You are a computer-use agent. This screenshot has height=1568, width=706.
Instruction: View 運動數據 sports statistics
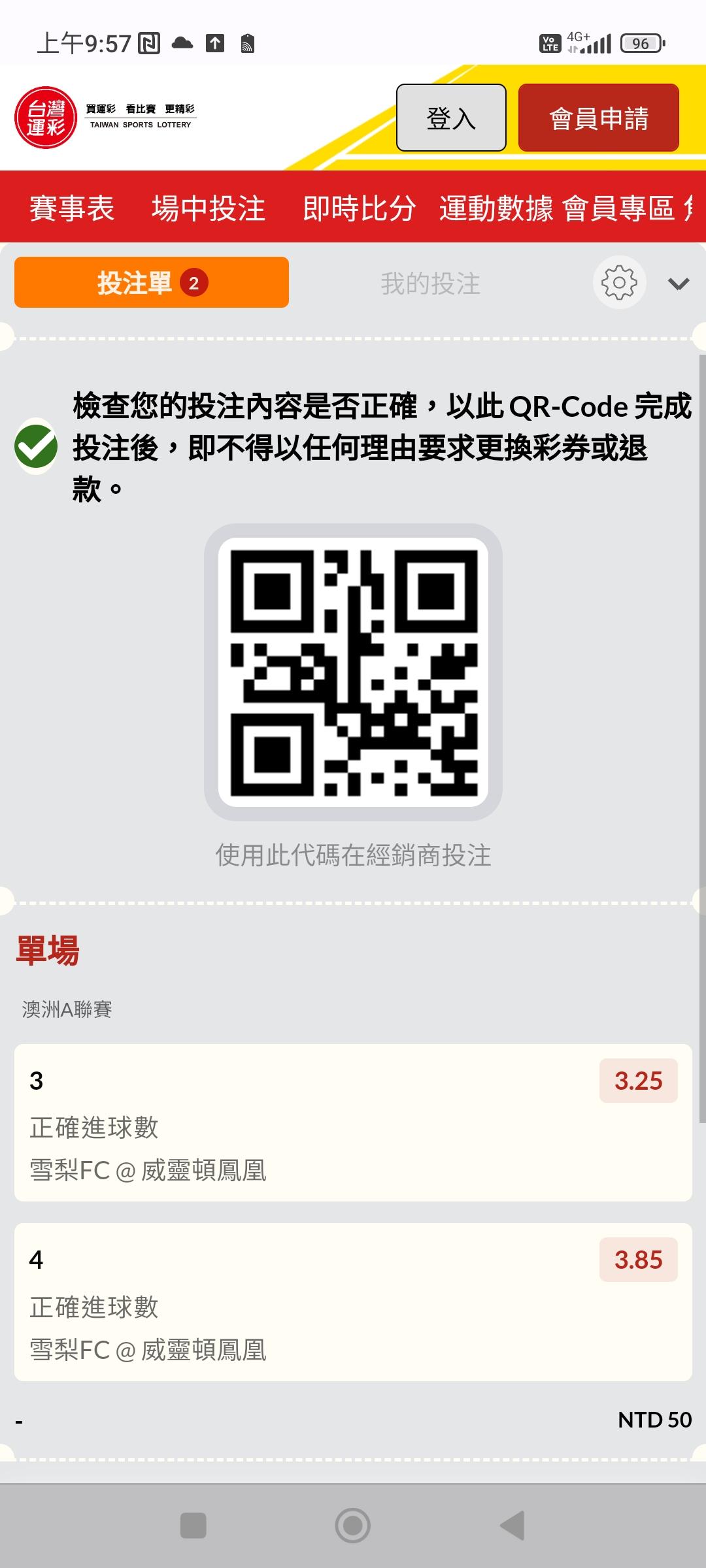(496, 208)
